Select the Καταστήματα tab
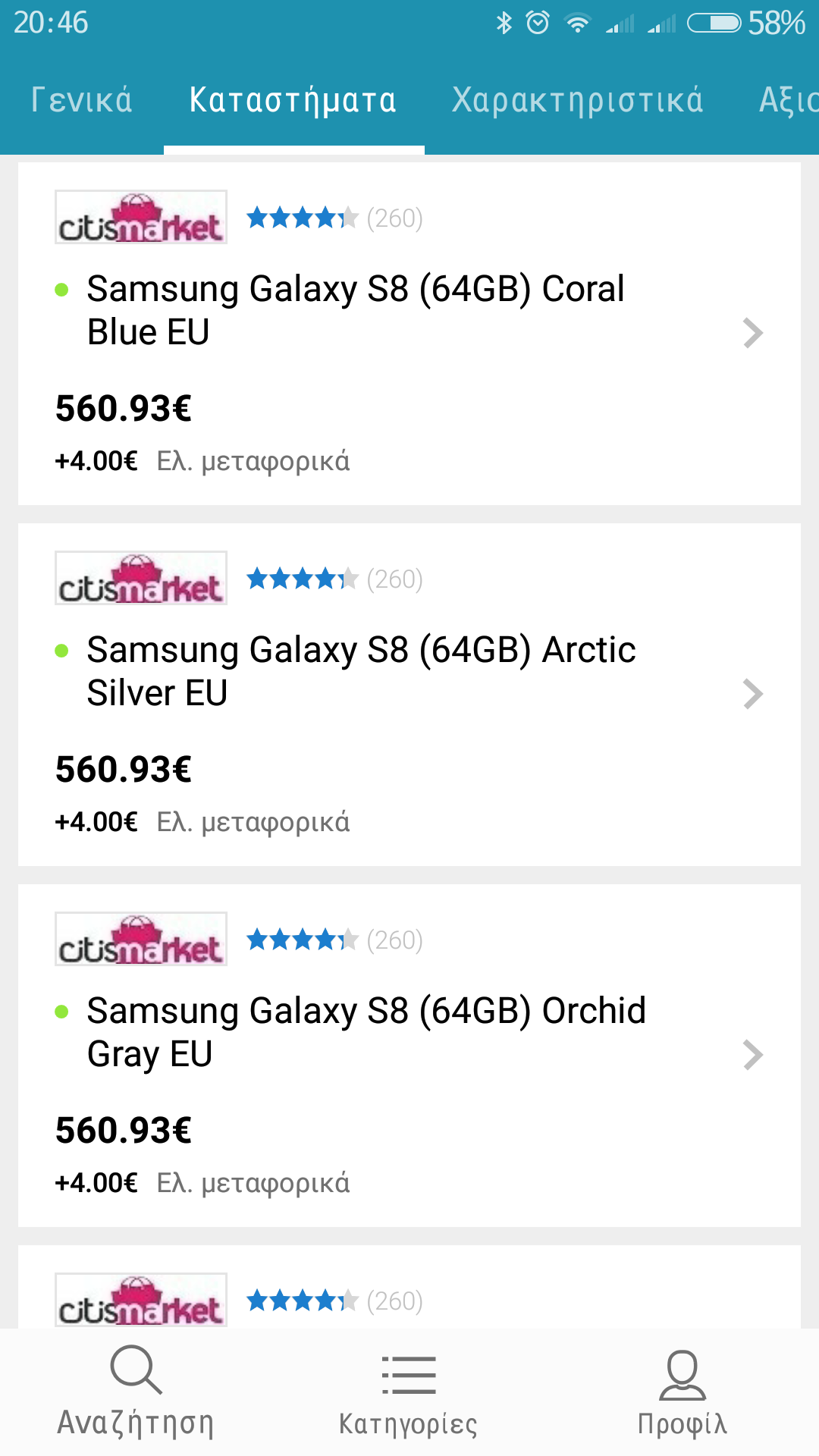 tap(293, 100)
